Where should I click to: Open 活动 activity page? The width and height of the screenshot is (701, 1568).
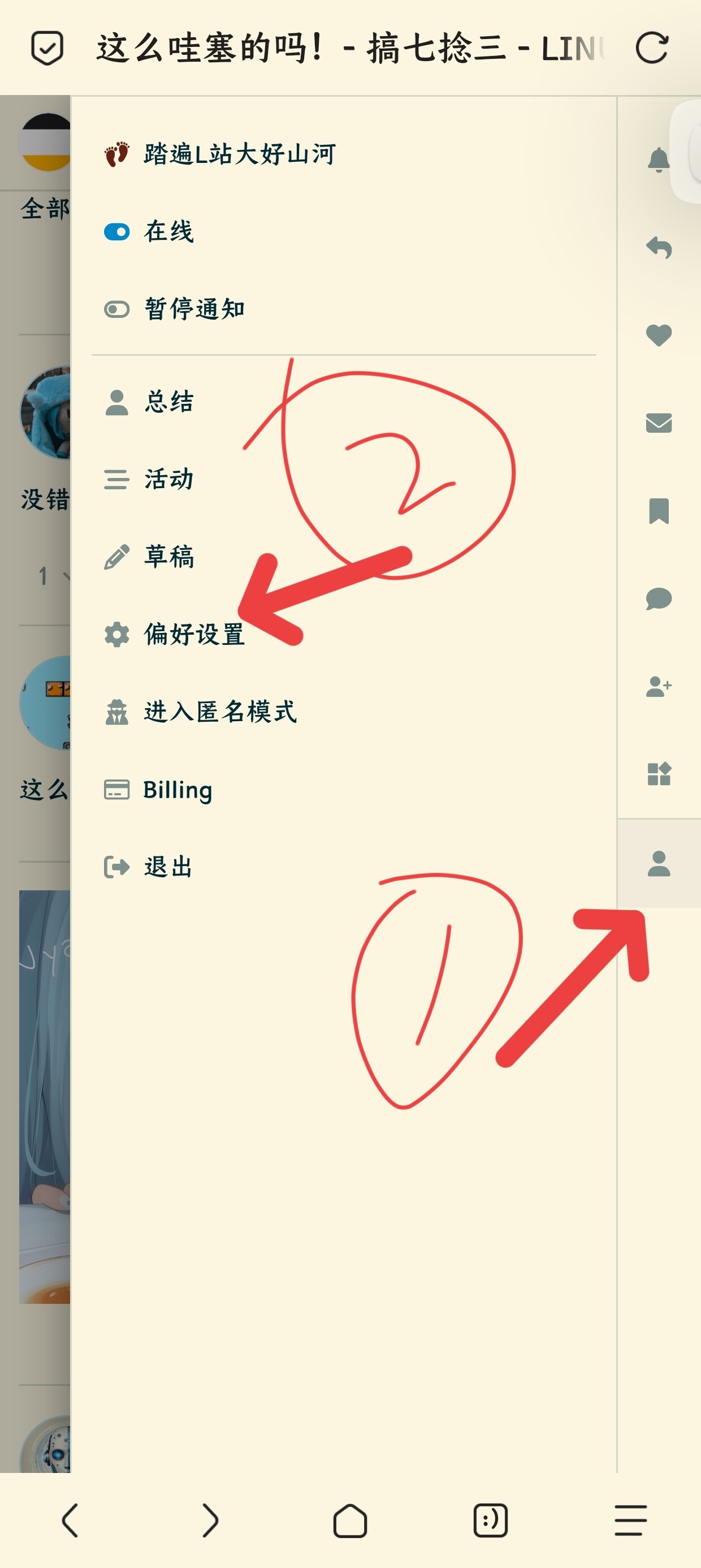343,479
